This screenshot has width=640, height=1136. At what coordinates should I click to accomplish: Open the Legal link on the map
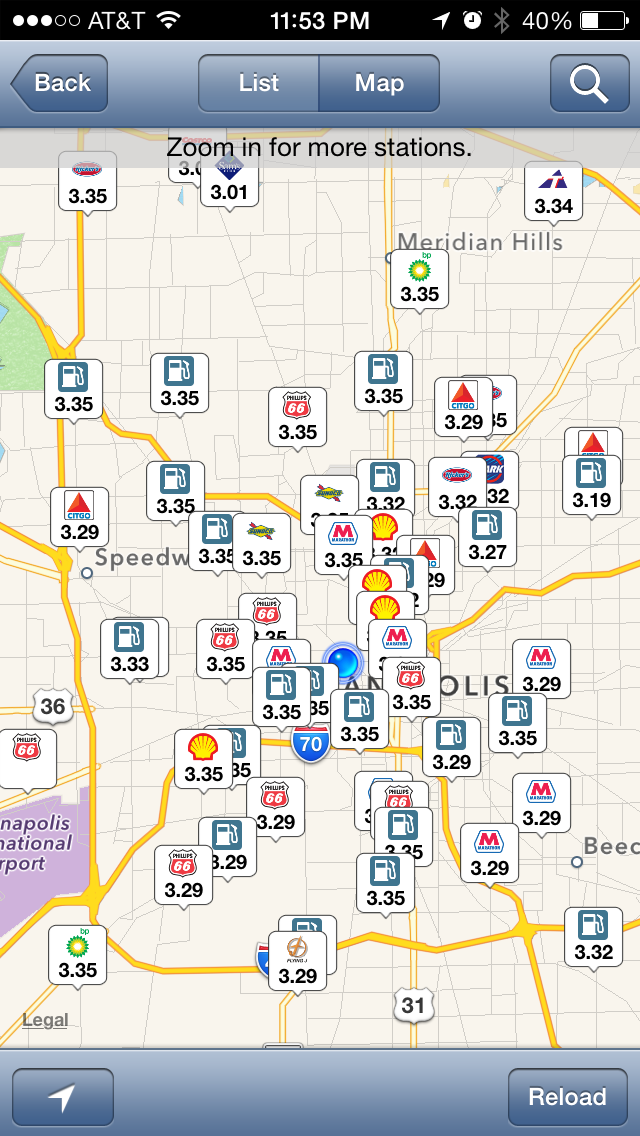(x=45, y=1020)
